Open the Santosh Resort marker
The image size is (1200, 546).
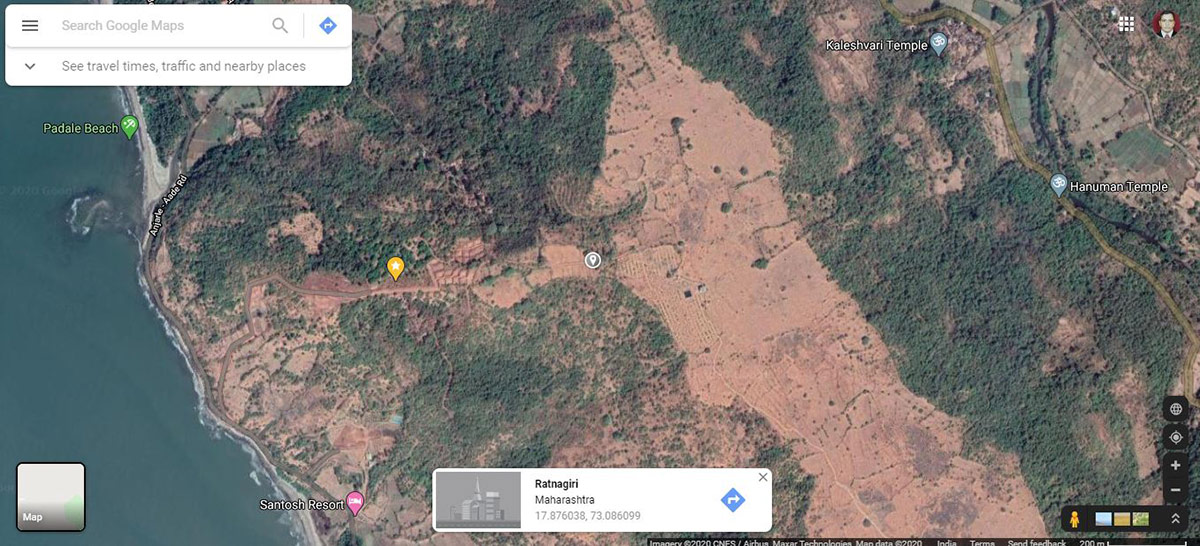point(355,504)
